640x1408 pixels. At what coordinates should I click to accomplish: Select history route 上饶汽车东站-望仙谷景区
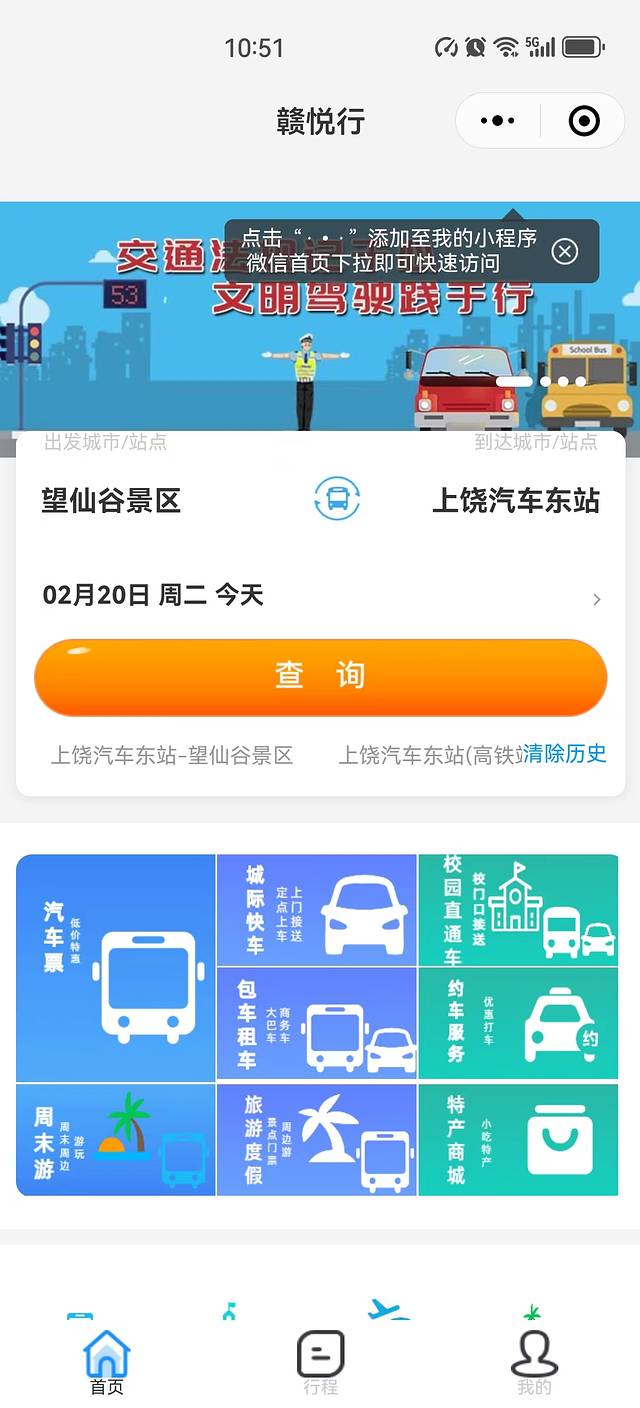pyautogui.click(x=172, y=756)
